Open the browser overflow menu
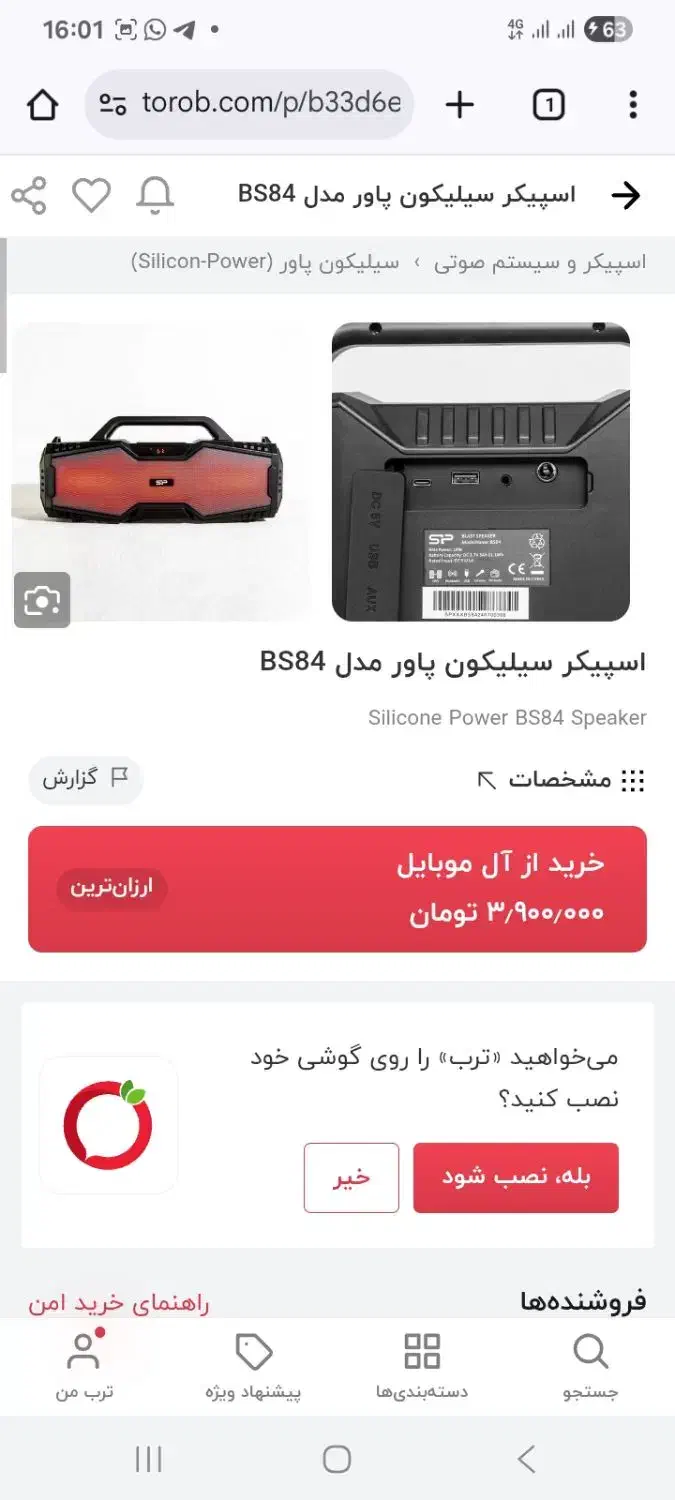Image resolution: width=675 pixels, height=1500 pixels. [x=633, y=104]
